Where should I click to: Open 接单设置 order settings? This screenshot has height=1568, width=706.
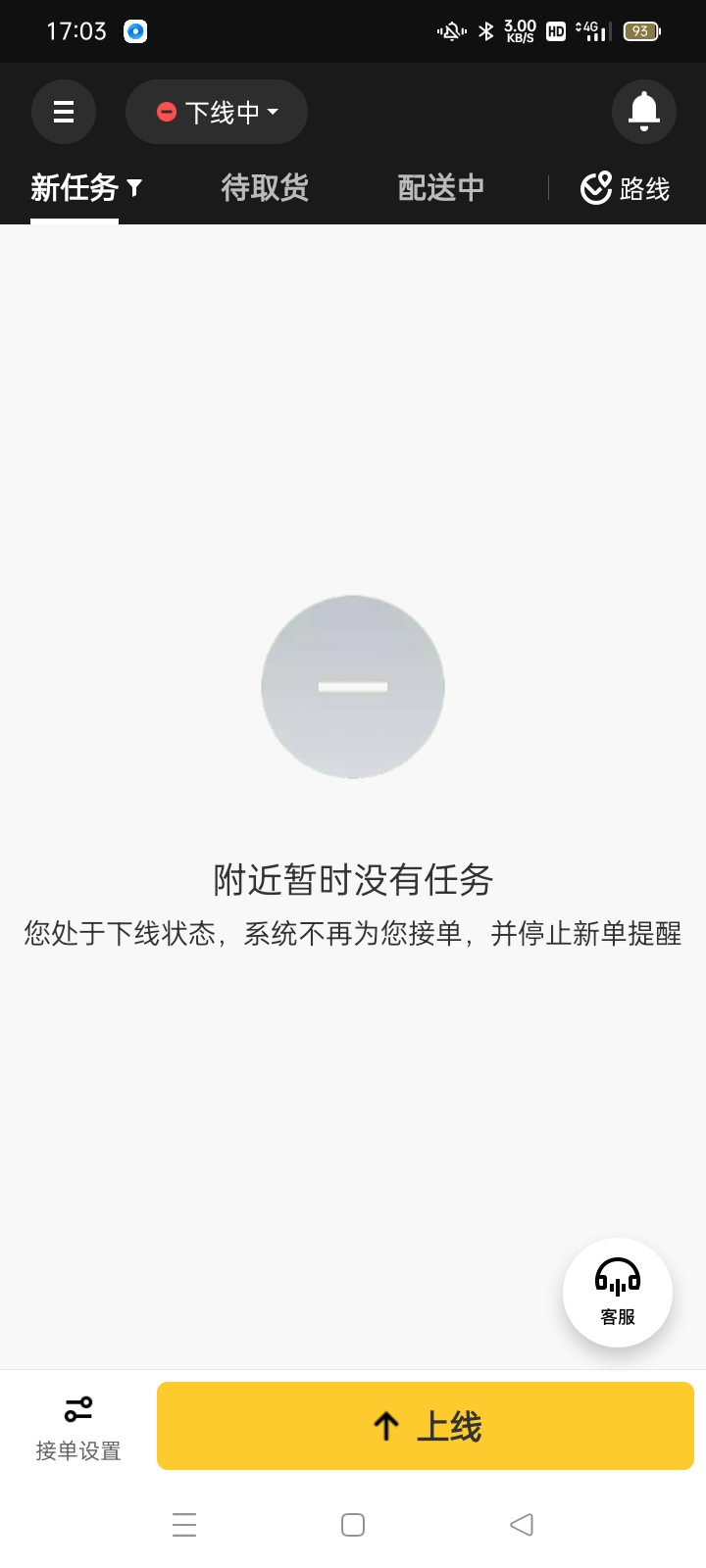click(x=78, y=1429)
